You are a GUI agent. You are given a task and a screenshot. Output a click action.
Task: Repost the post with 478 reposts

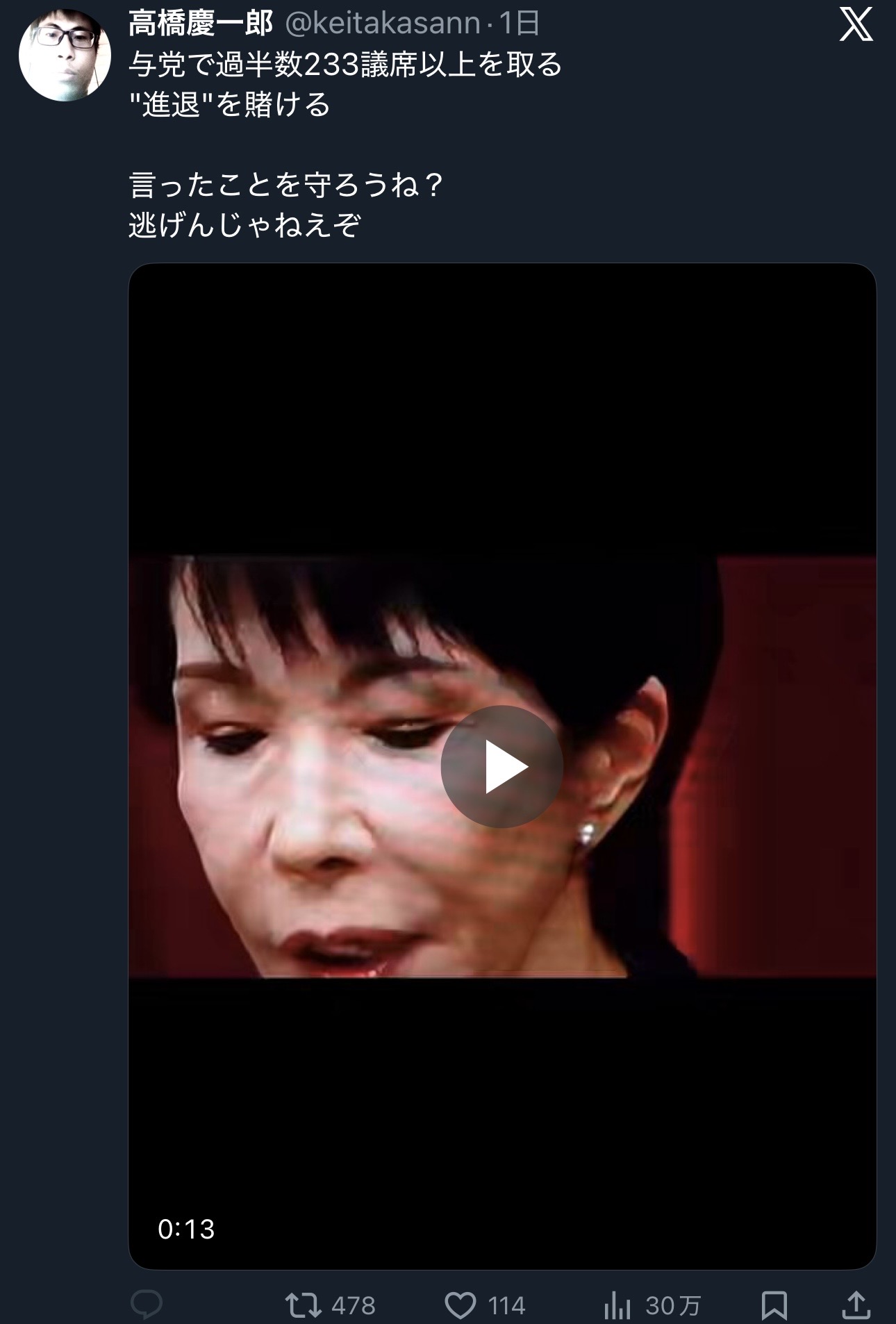click(330, 1305)
